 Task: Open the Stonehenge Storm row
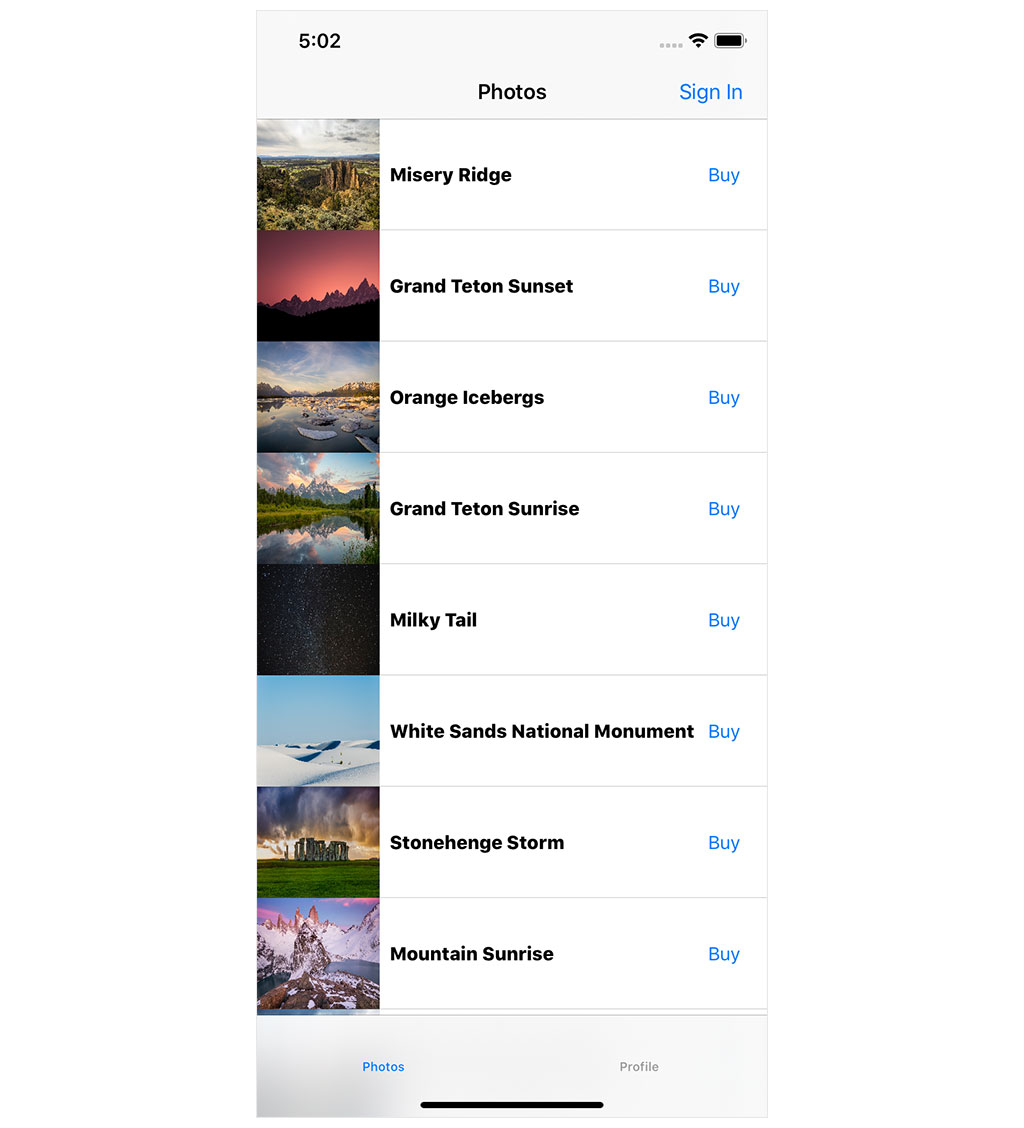[x=476, y=843]
